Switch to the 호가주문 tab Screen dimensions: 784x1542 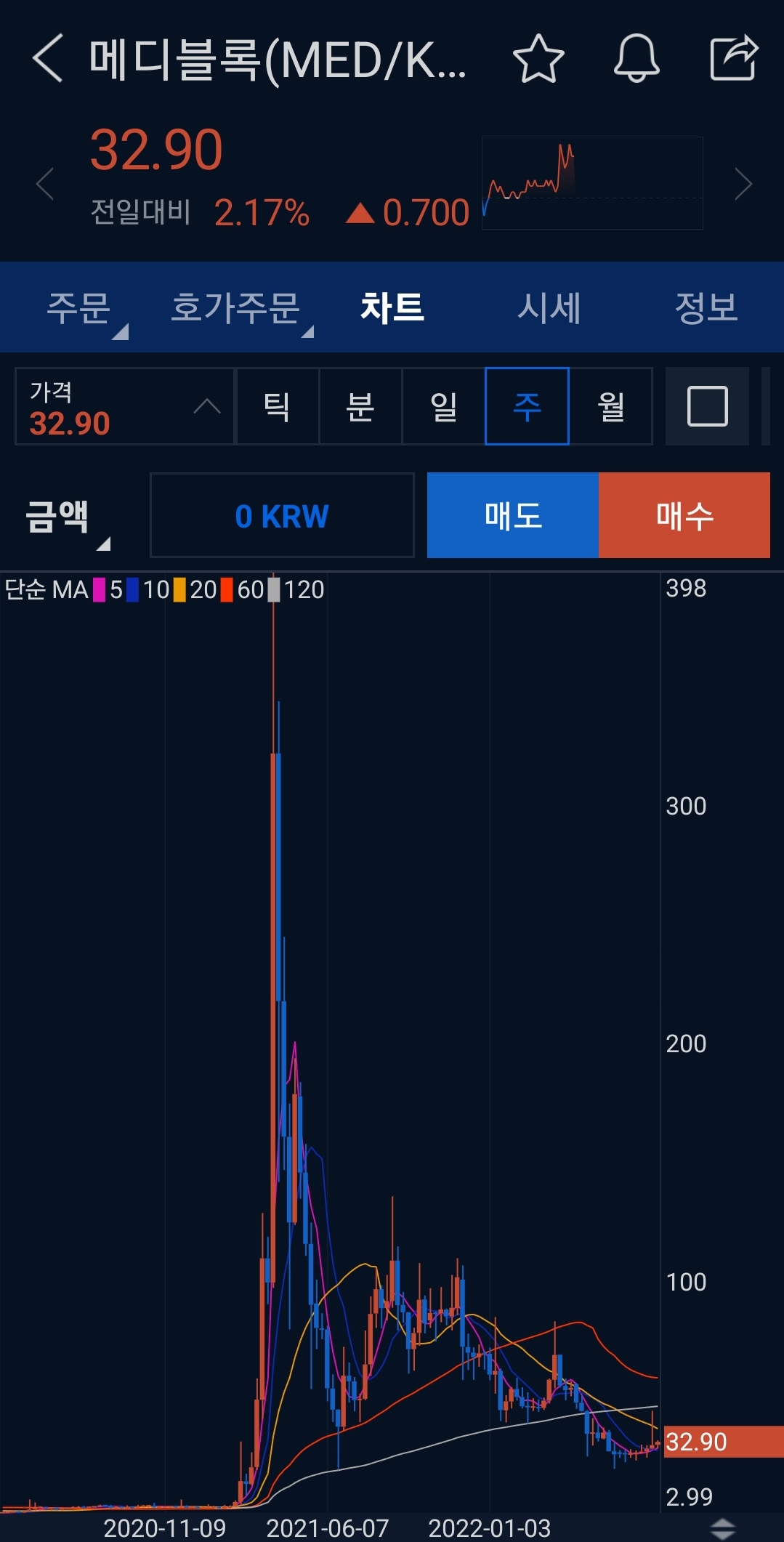coord(236,308)
